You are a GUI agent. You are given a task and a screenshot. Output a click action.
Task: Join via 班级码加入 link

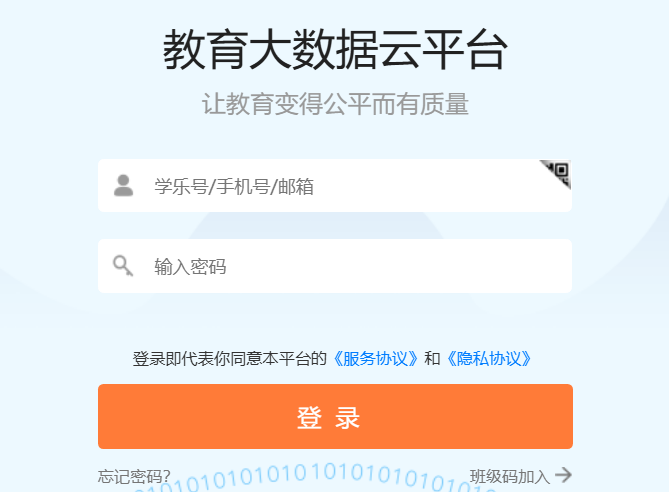pyautogui.click(x=520, y=475)
